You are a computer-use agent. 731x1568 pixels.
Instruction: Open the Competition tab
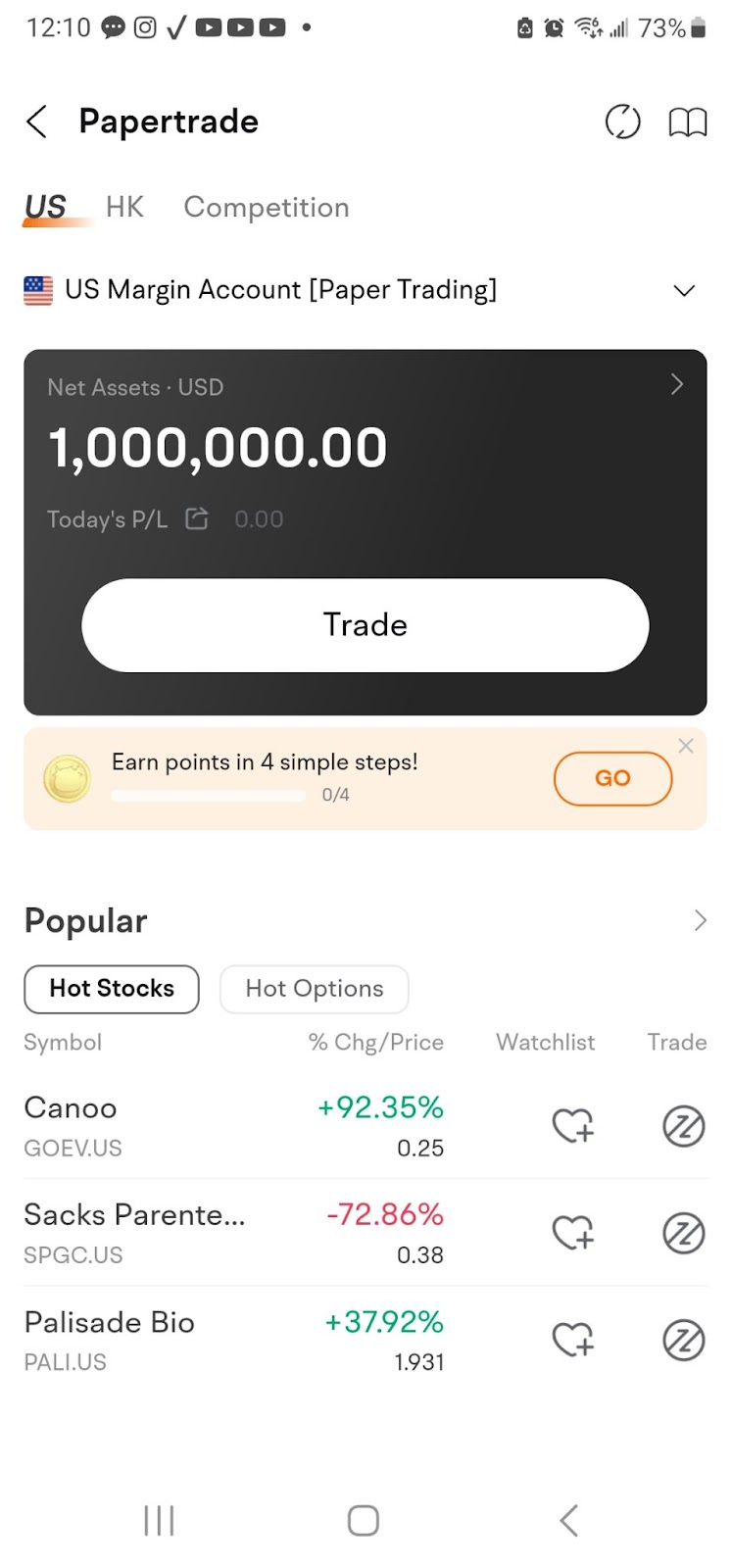(x=266, y=207)
